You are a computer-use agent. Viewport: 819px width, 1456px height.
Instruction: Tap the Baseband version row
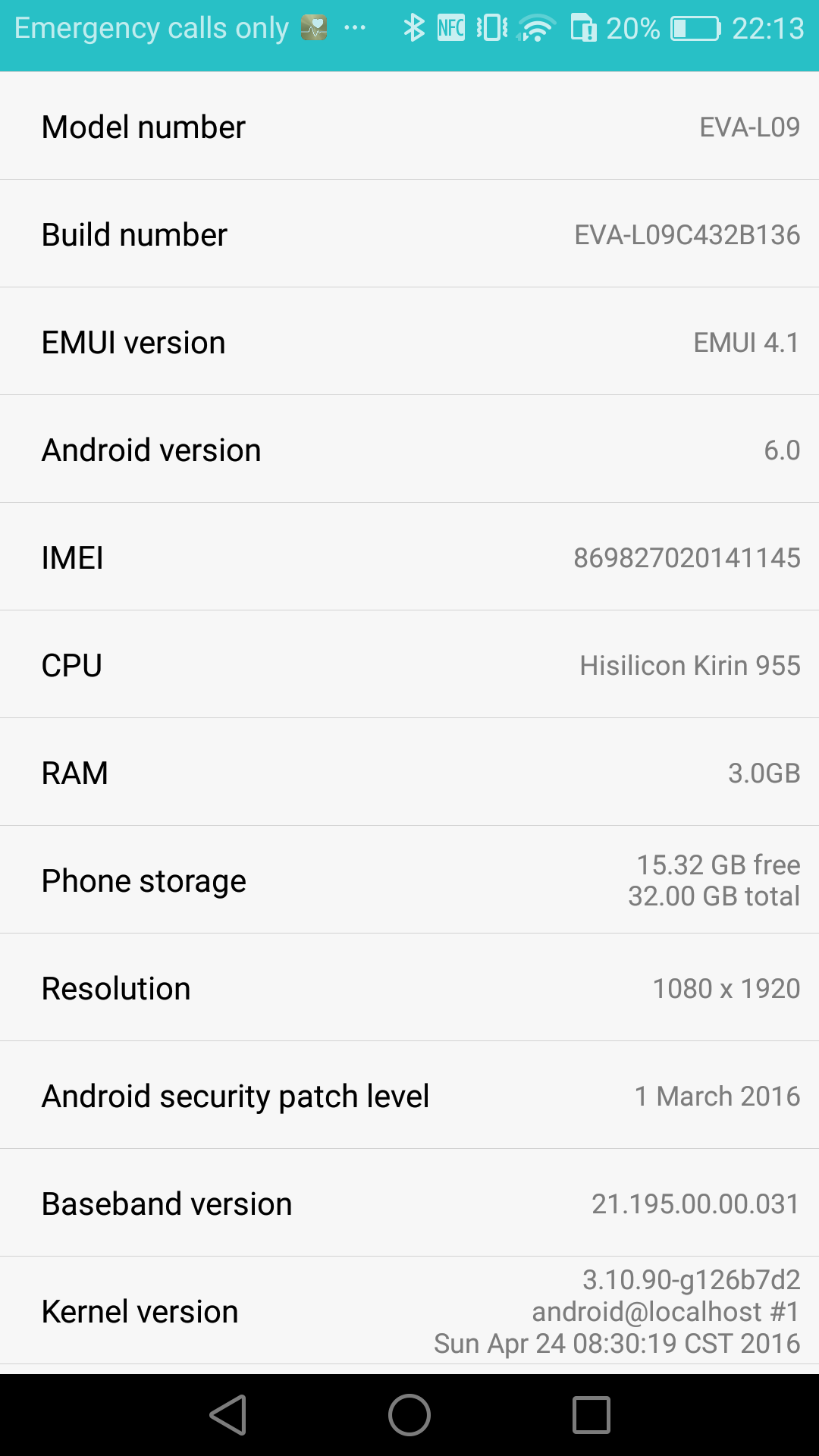[409, 1203]
